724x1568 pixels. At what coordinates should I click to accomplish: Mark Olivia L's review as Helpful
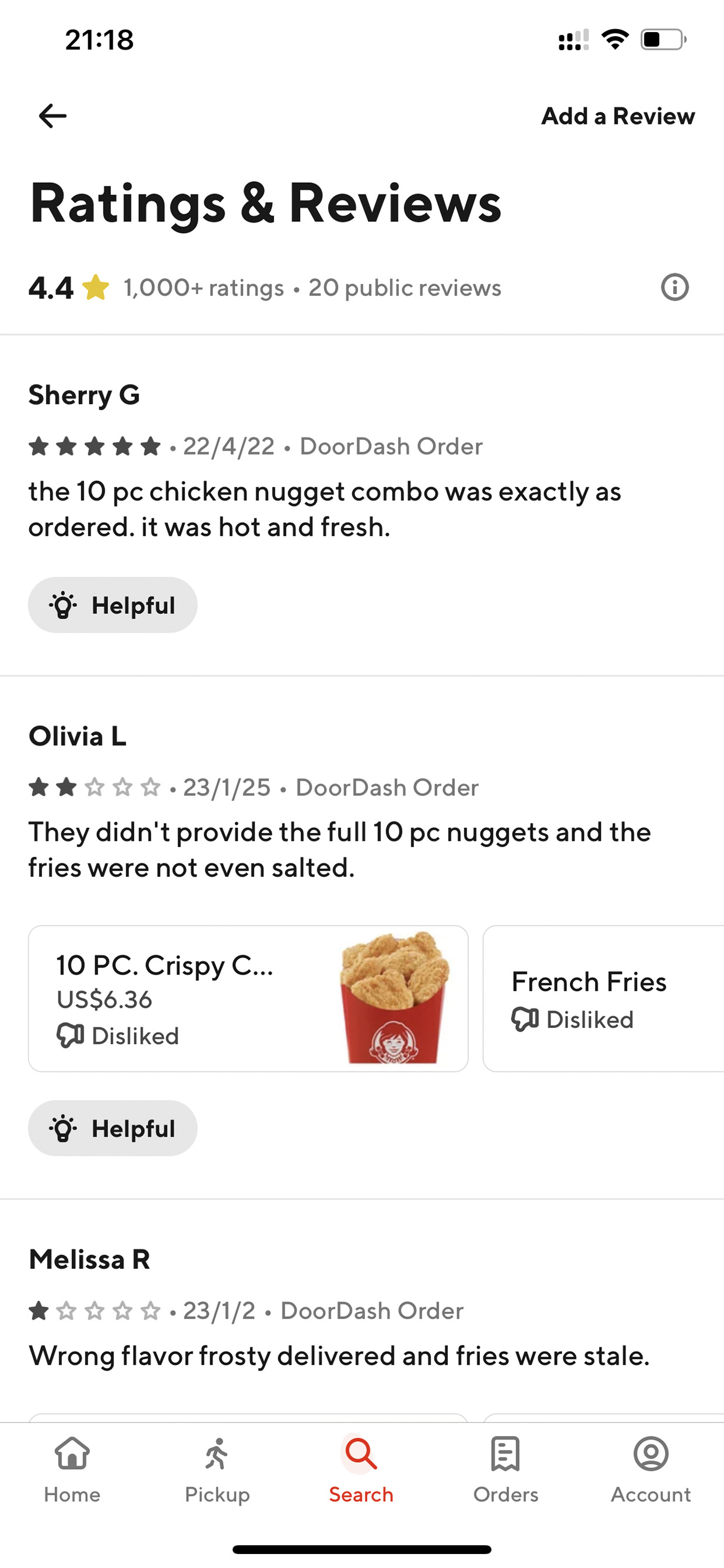(113, 1128)
